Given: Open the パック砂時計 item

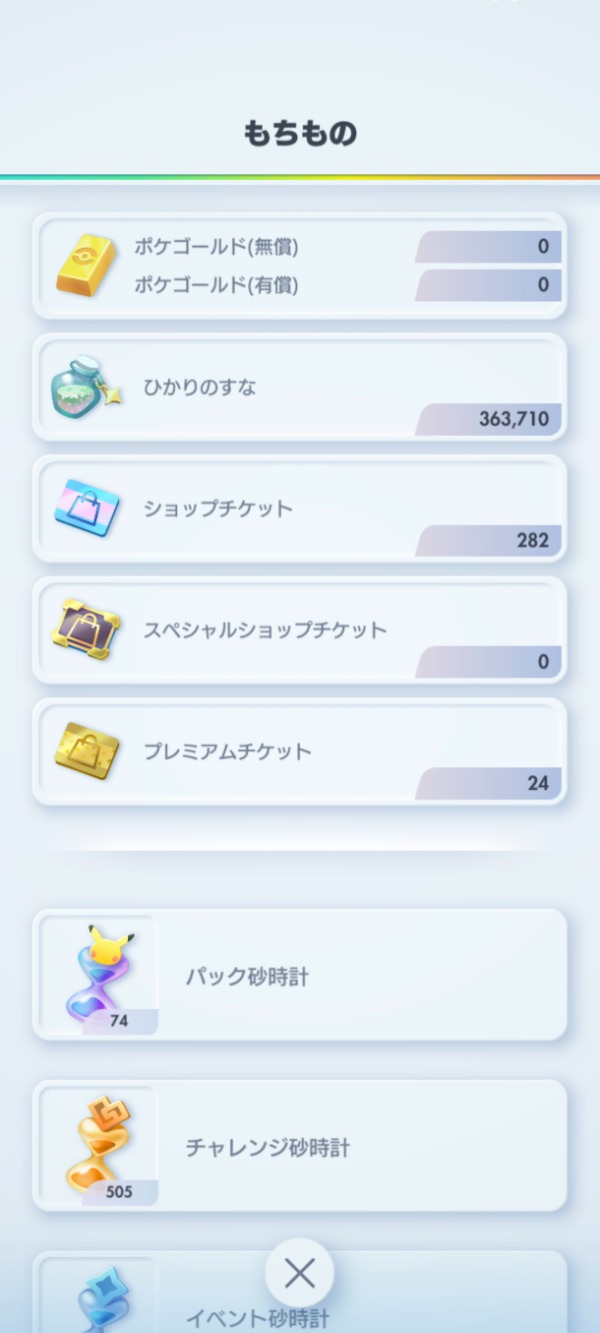Looking at the screenshot, I should tap(299, 975).
